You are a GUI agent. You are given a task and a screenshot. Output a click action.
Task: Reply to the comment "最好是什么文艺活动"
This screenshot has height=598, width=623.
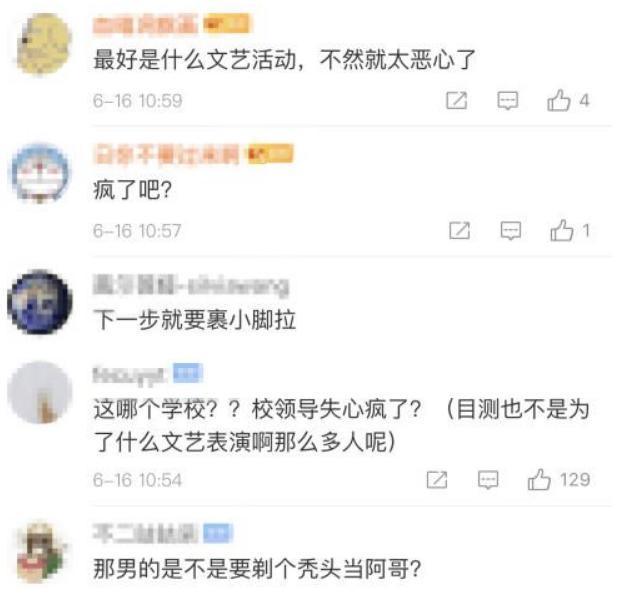(x=509, y=101)
